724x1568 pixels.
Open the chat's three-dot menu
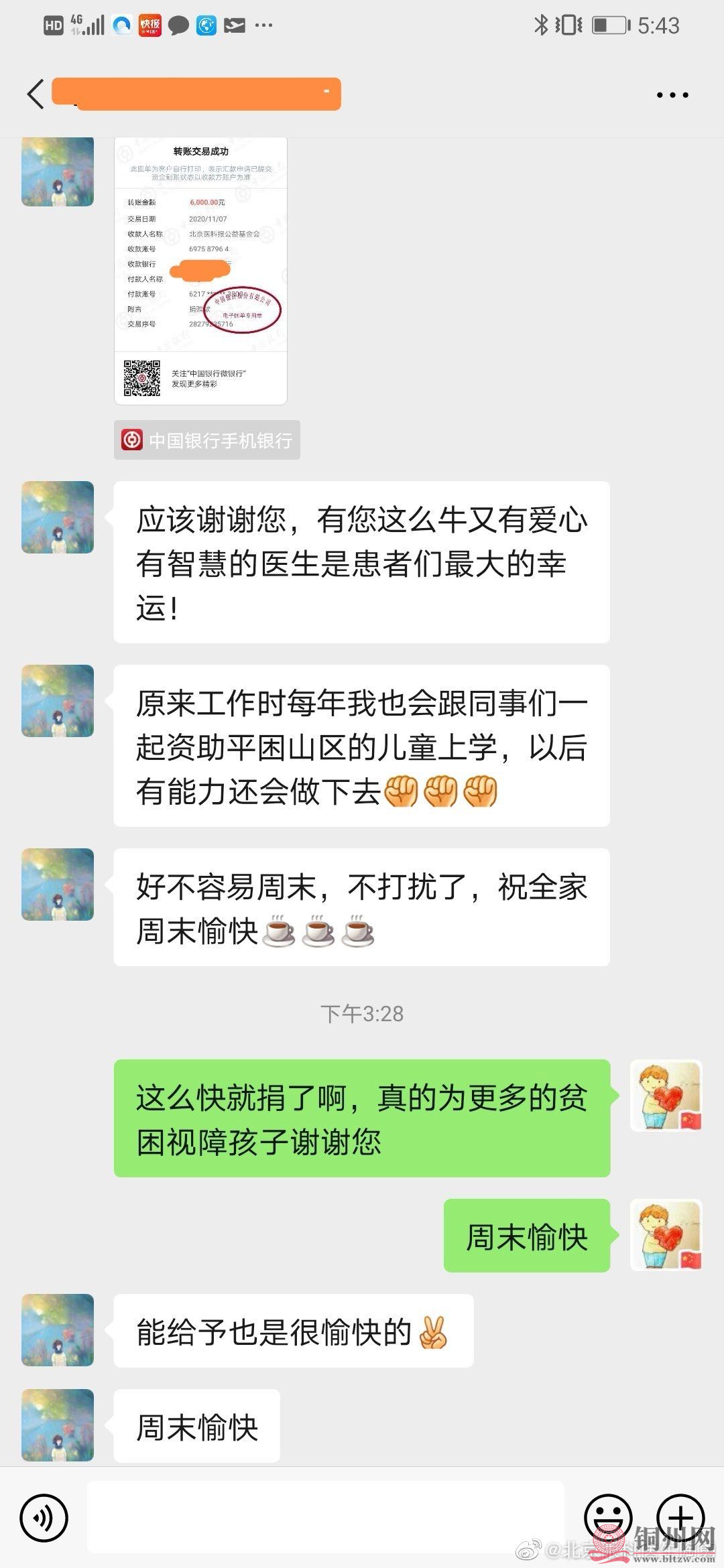point(672,95)
